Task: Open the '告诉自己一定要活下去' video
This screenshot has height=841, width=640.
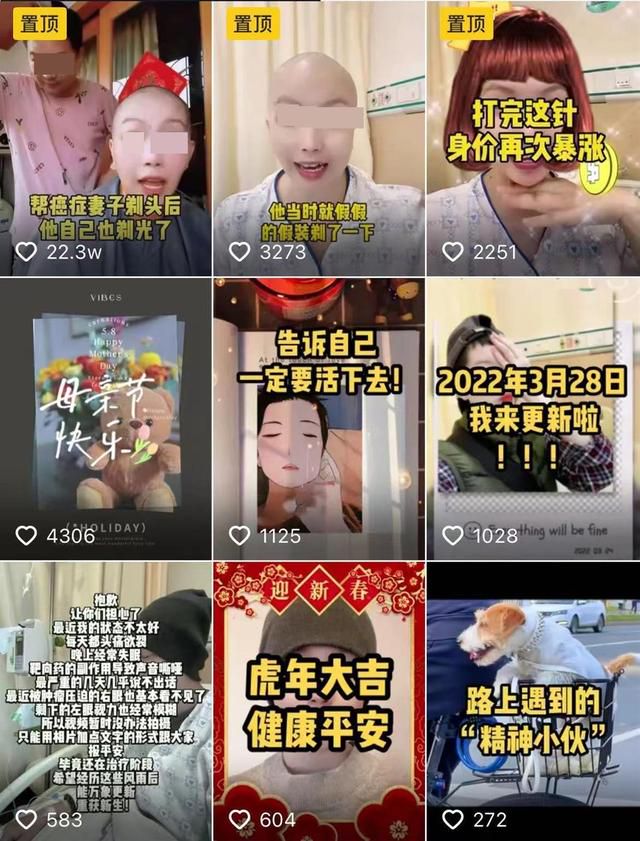Action: pyautogui.click(x=319, y=418)
